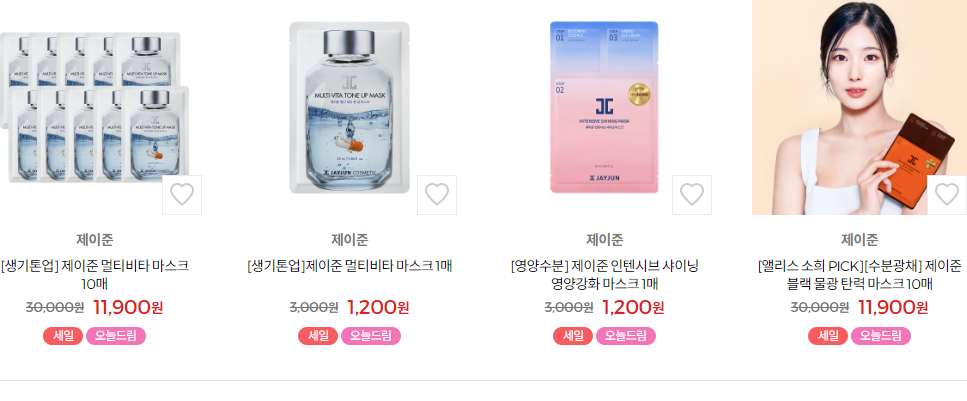Viewport: 967px width, 401px height.
Task: Open 멀티비타 마스크 10매 product image
Action: tap(95, 105)
